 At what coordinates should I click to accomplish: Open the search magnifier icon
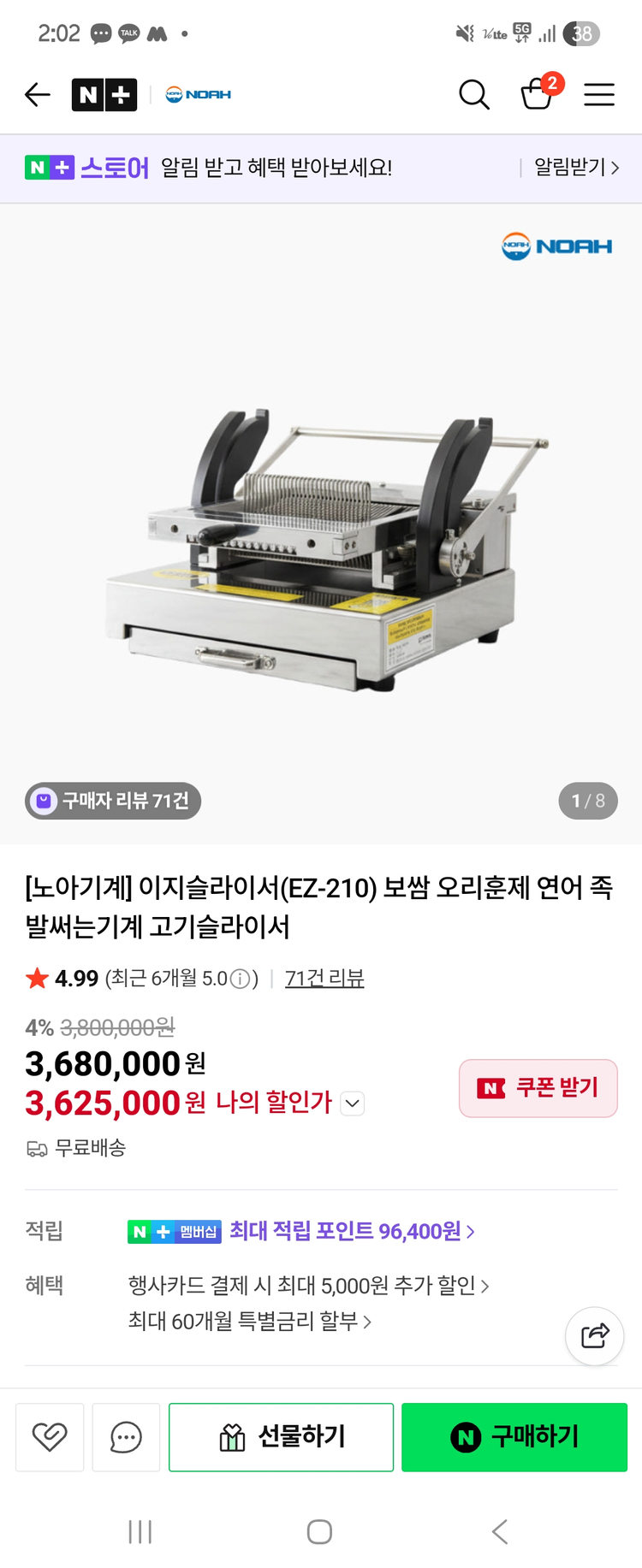pos(473,94)
